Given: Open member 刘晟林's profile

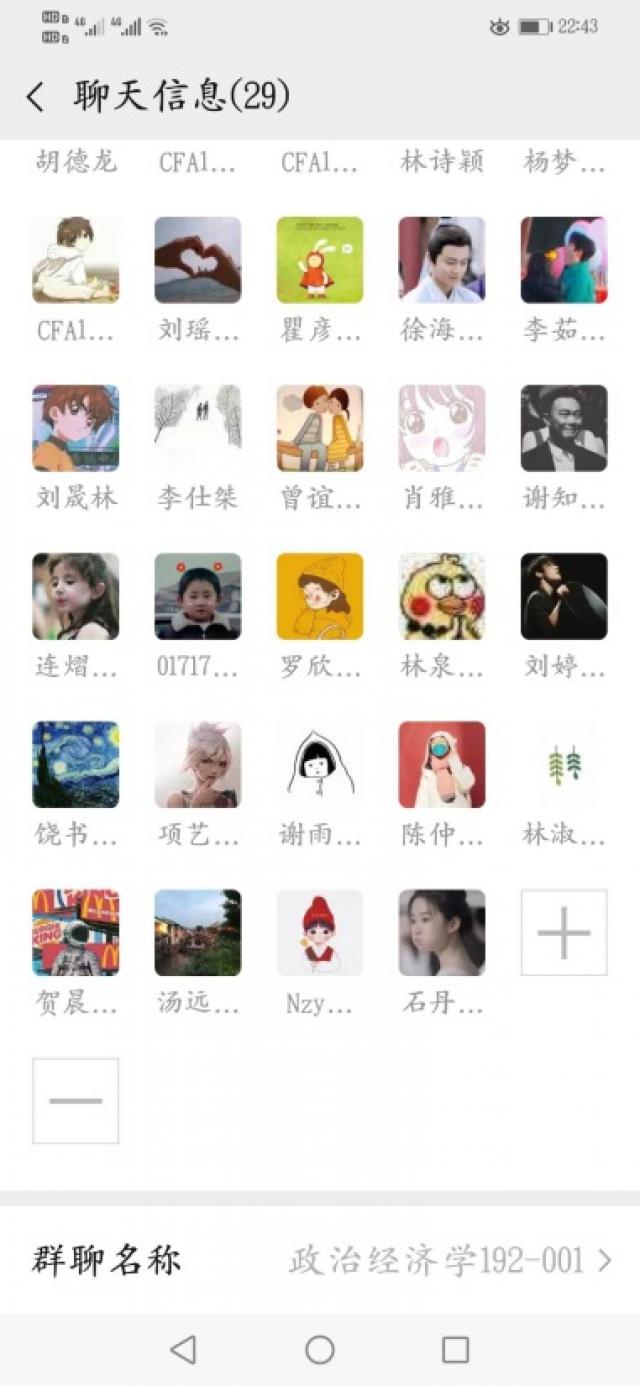Looking at the screenshot, I should (x=76, y=428).
